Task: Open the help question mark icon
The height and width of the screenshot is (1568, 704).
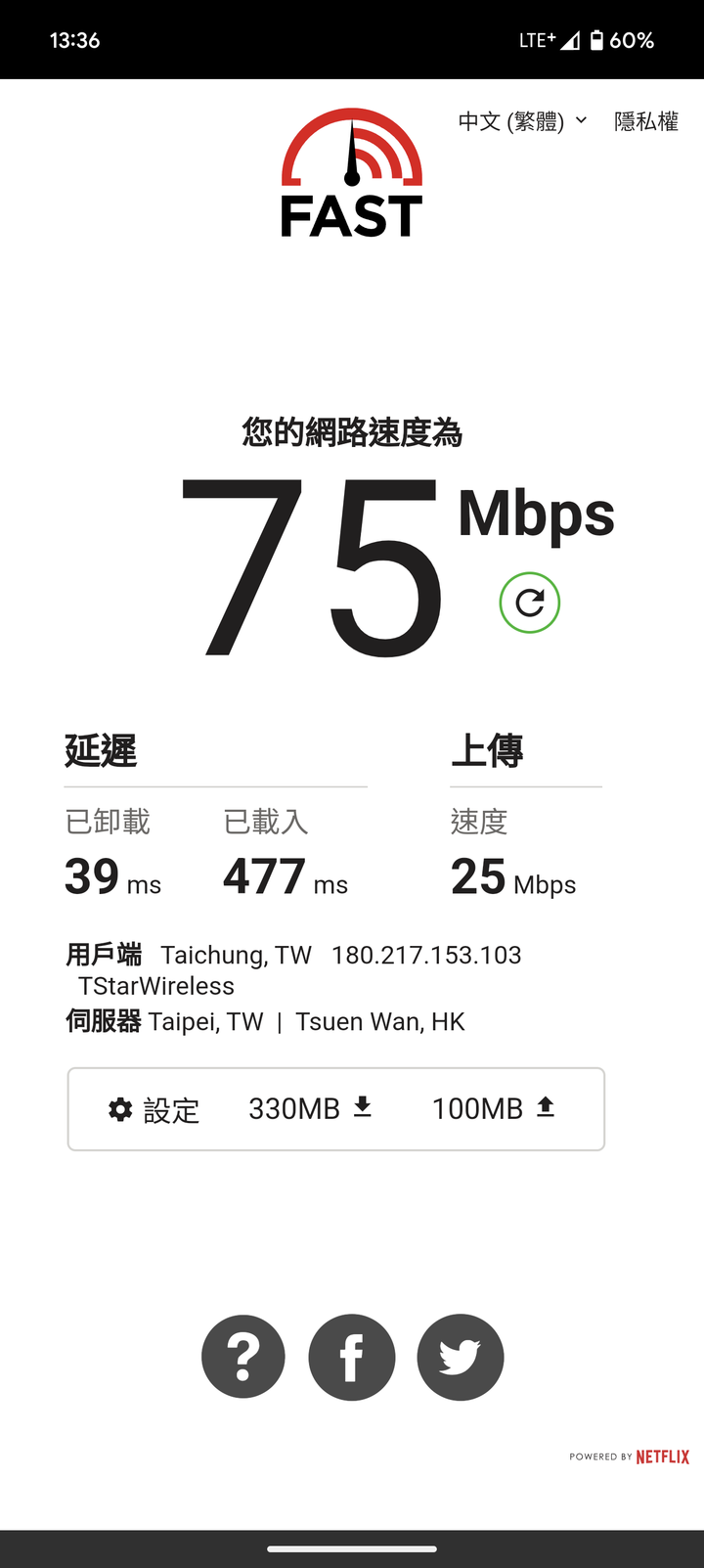Action: click(243, 1357)
